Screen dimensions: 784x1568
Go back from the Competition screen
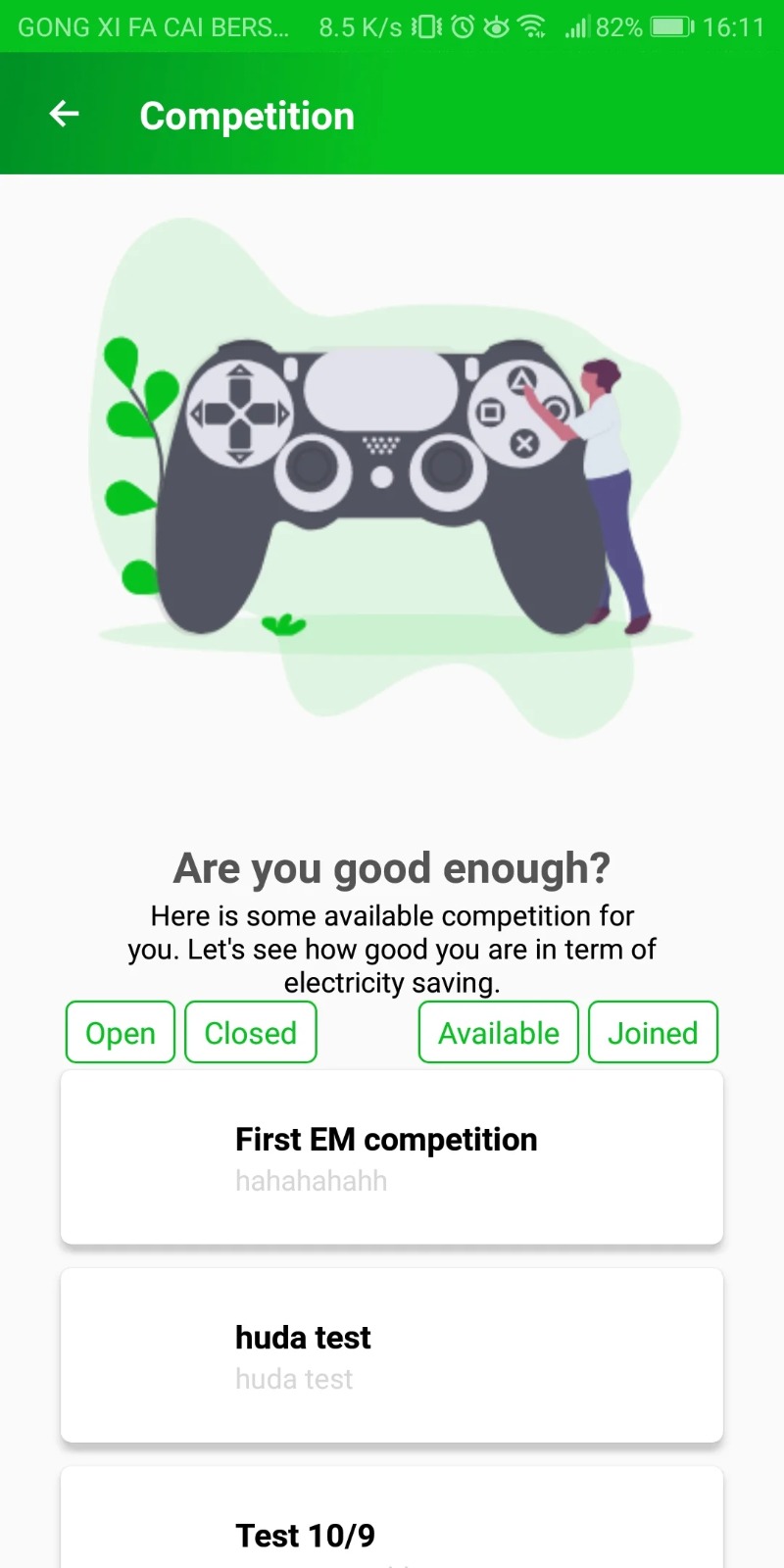click(65, 115)
